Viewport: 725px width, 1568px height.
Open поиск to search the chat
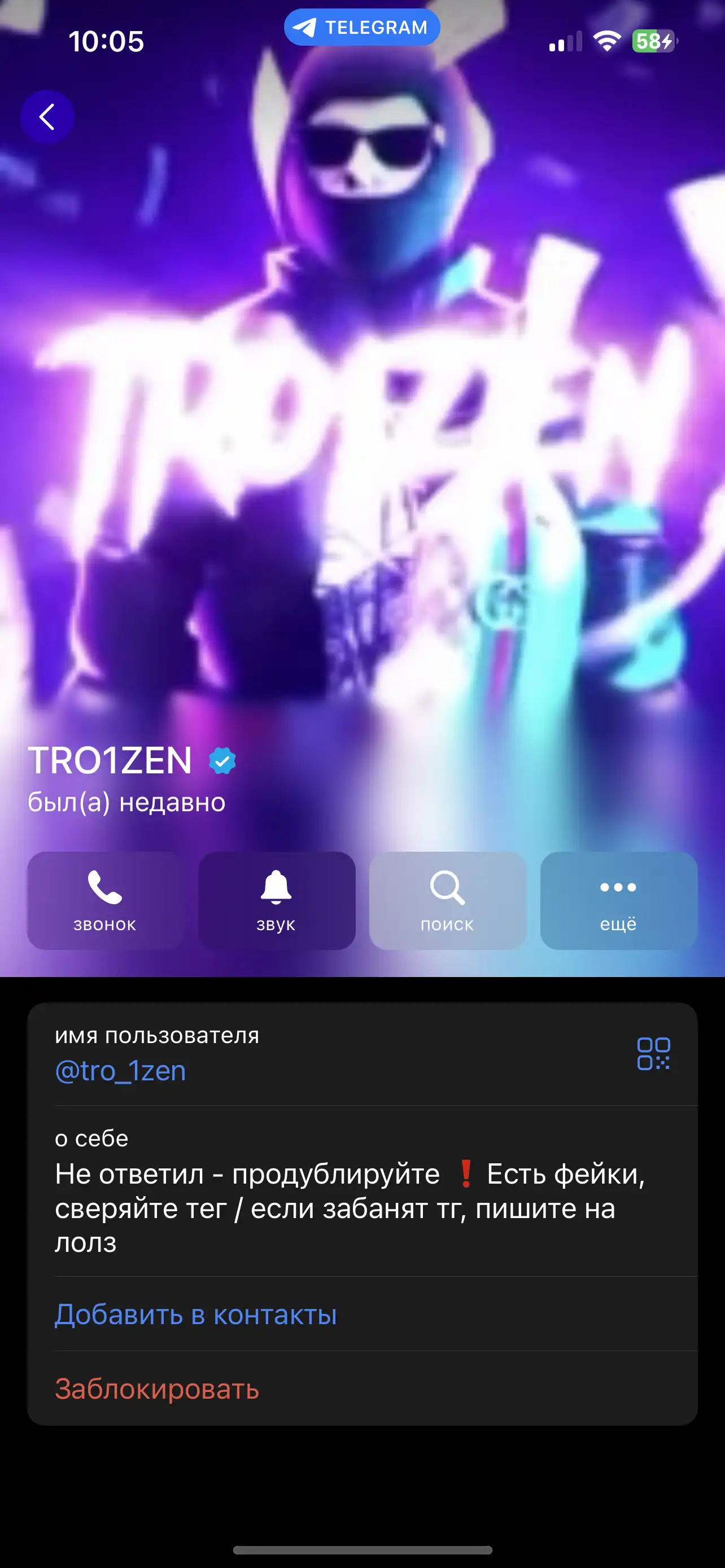[x=447, y=900]
